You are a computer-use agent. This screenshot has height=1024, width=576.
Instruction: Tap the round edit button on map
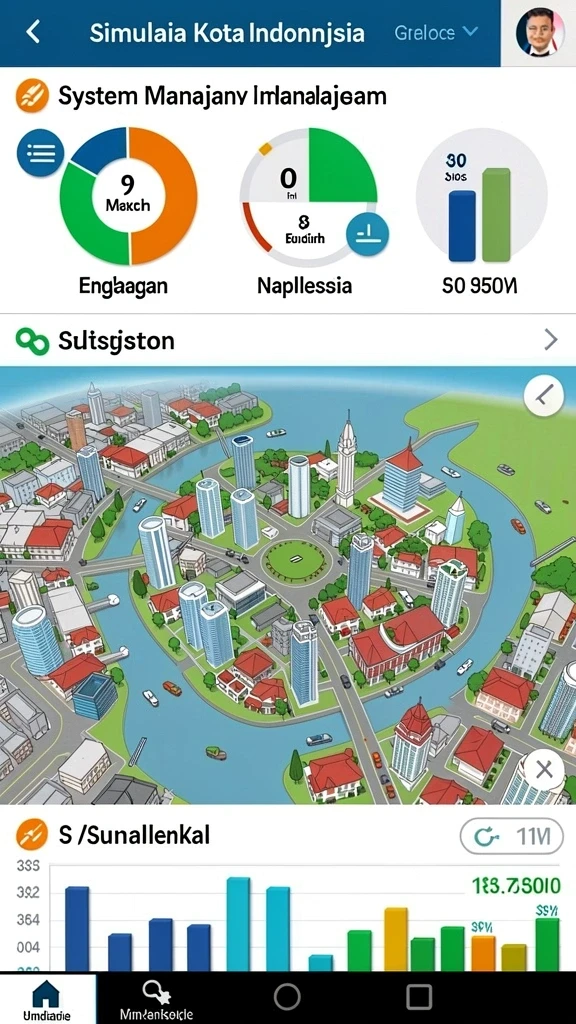tap(543, 396)
